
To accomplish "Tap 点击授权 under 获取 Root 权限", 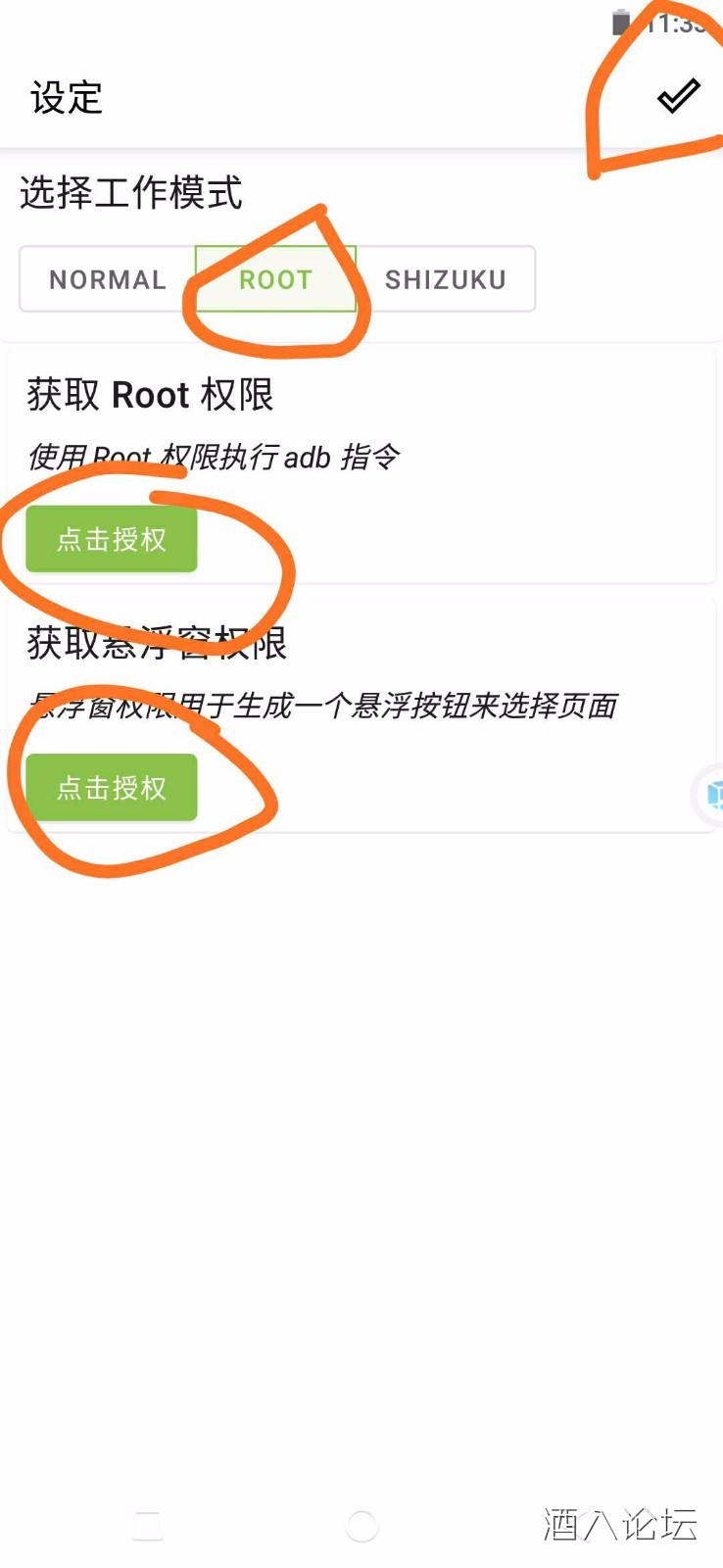I will click(112, 539).
